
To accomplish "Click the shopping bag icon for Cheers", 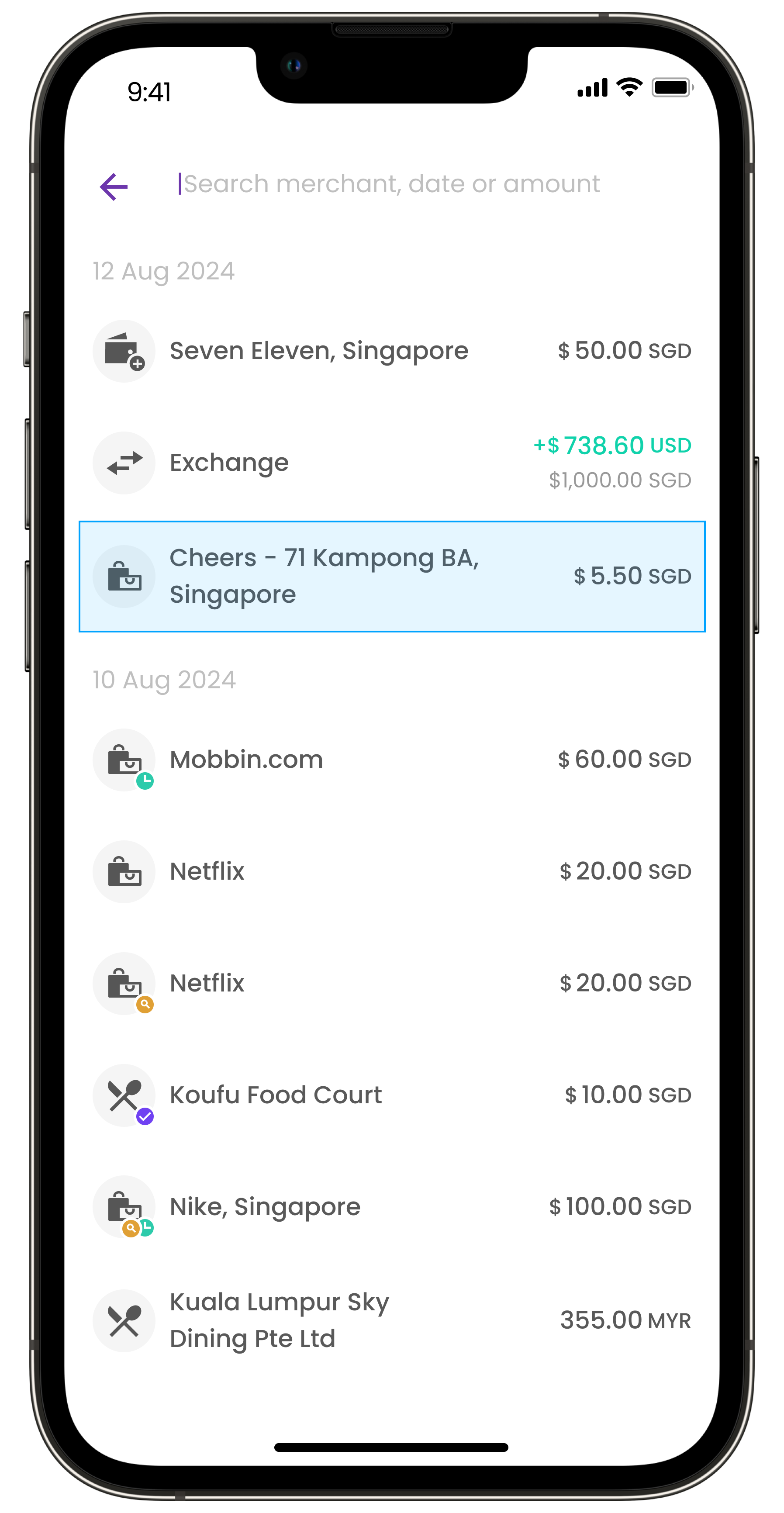I will coord(123,576).
